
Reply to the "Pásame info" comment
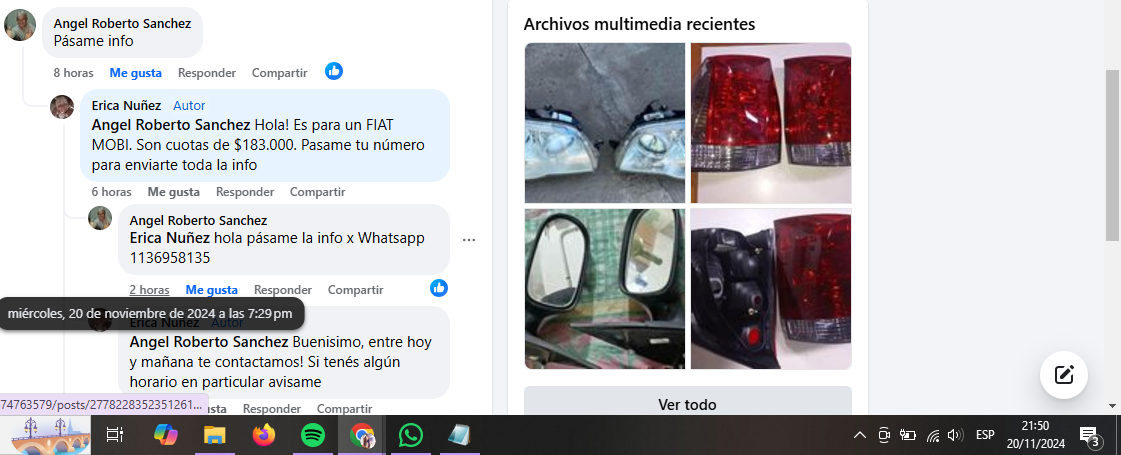tap(207, 73)
